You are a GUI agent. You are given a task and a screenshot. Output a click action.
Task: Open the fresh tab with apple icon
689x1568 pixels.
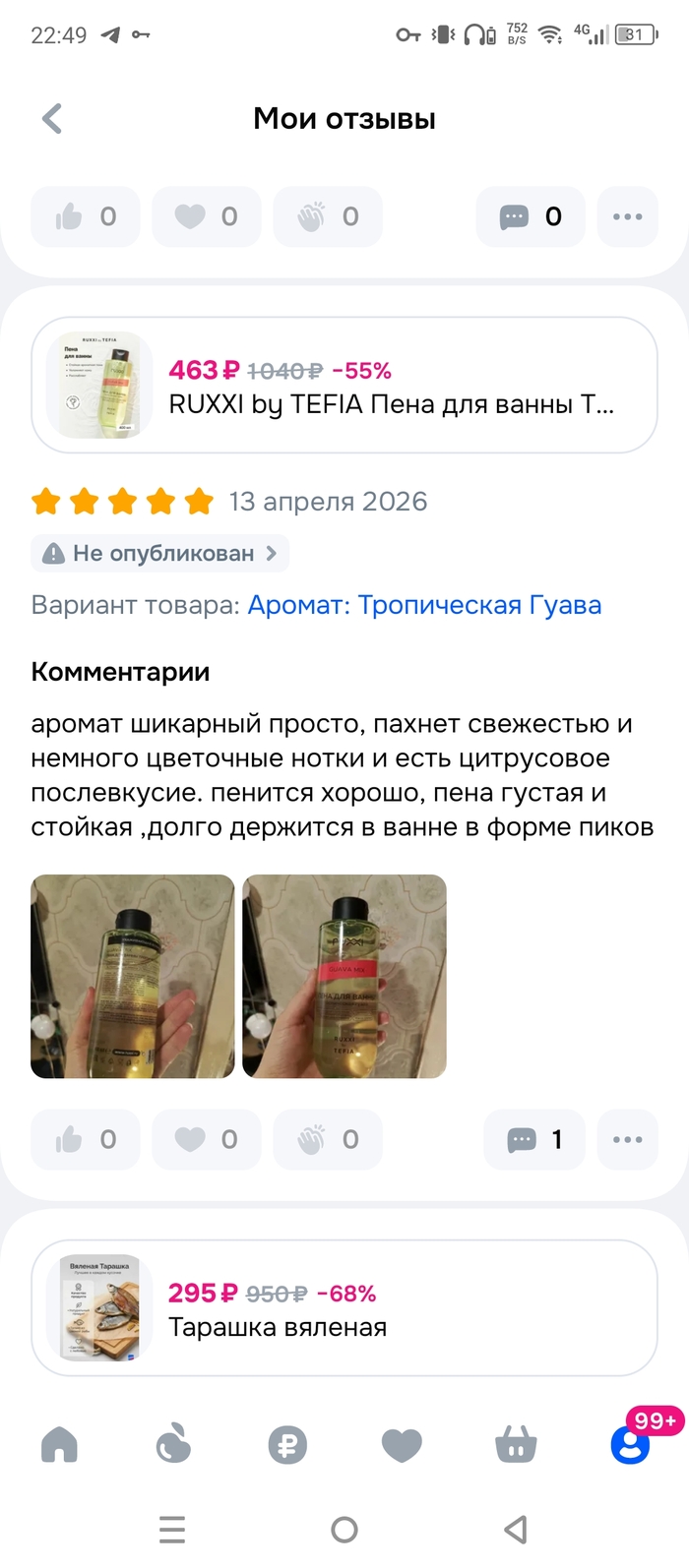coord(173,1444)
